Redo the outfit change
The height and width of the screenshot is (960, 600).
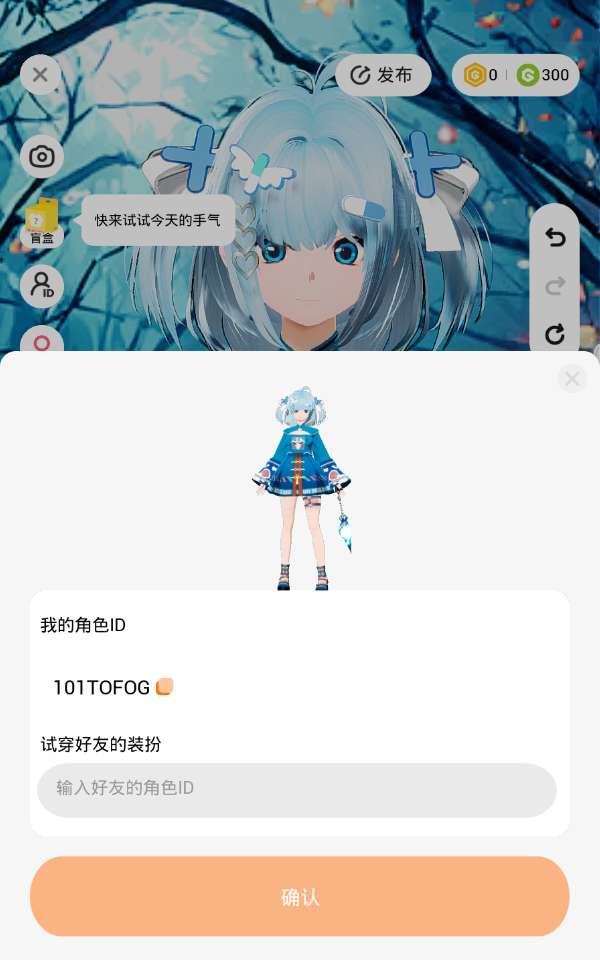point(555,287)
